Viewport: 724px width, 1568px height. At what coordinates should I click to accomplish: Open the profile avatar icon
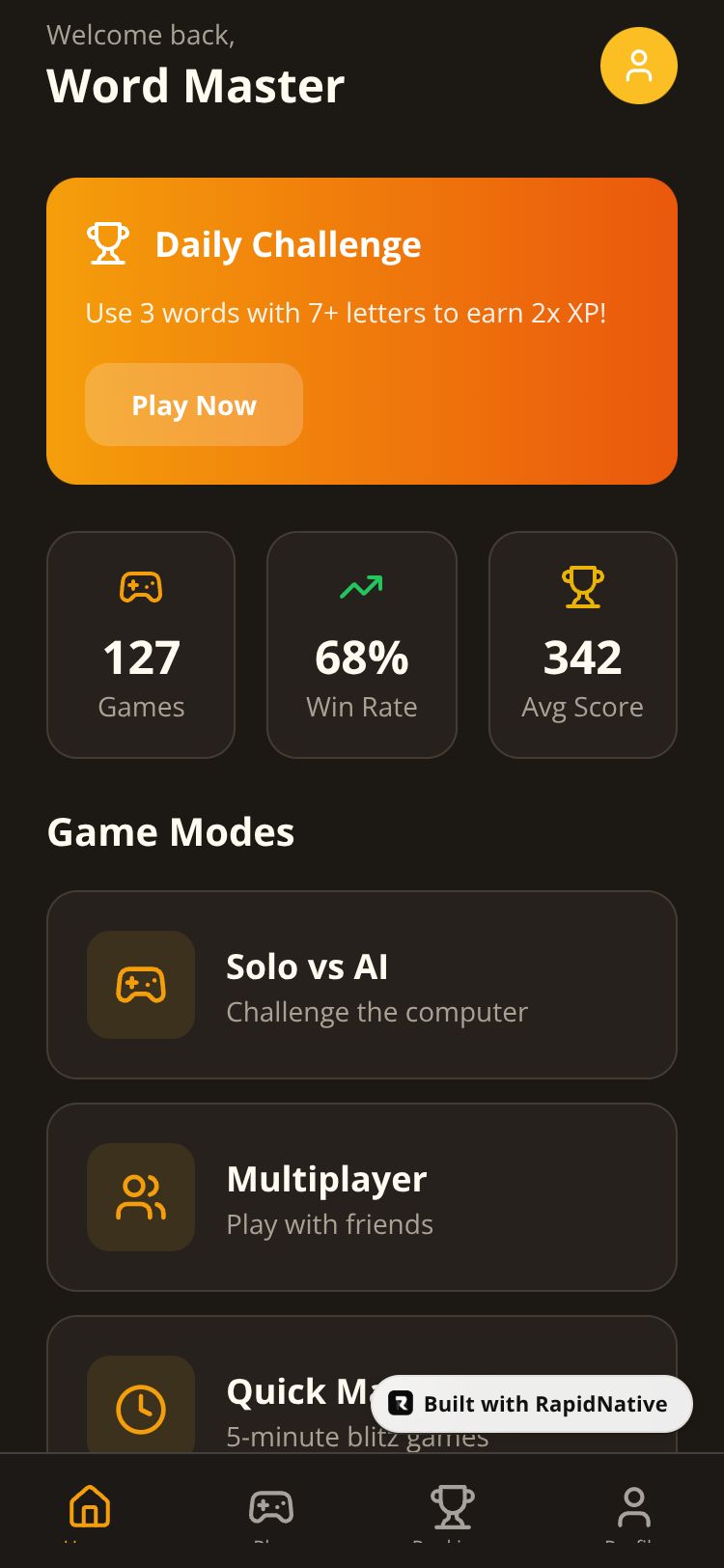[x=638, y=66]
